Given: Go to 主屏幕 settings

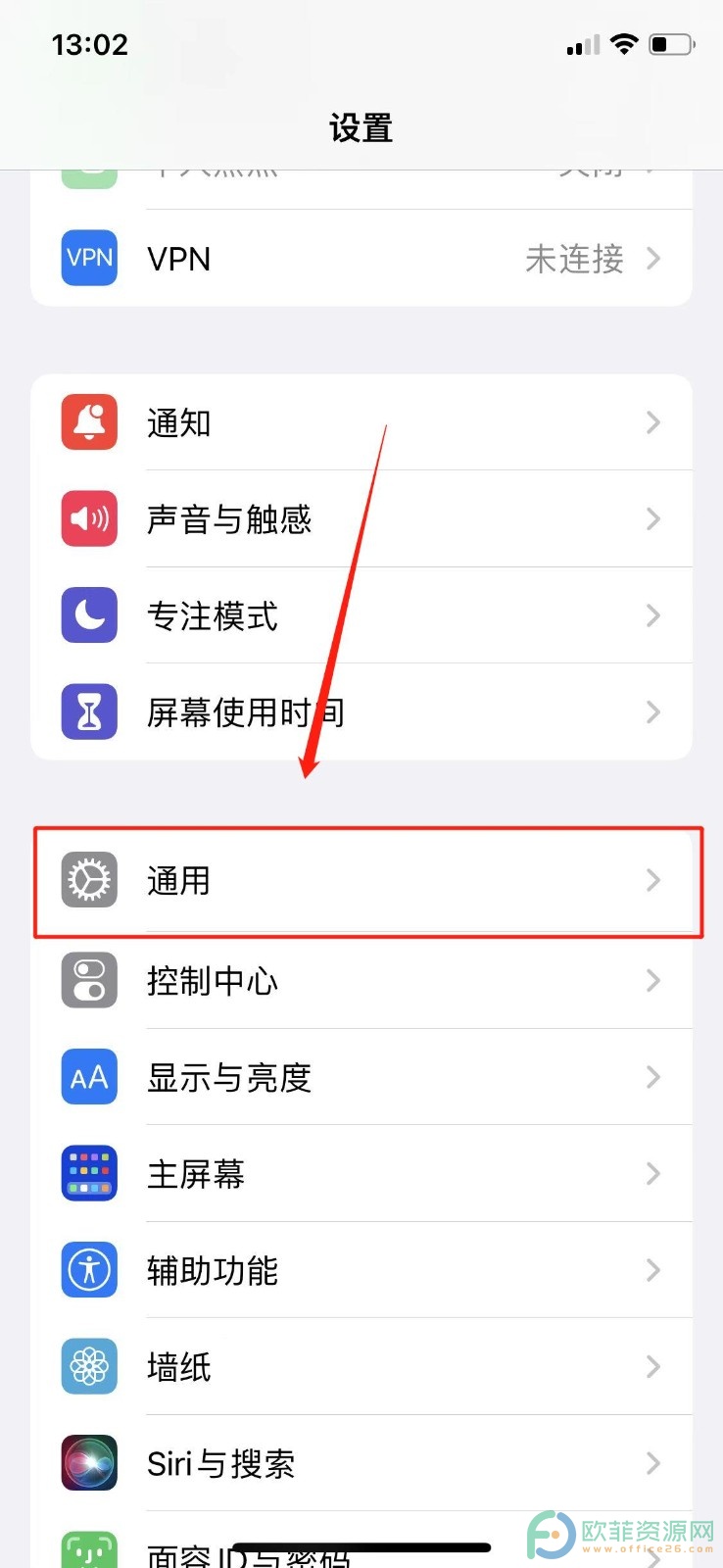Looking at the screenshot, I should pos(361,1173).
